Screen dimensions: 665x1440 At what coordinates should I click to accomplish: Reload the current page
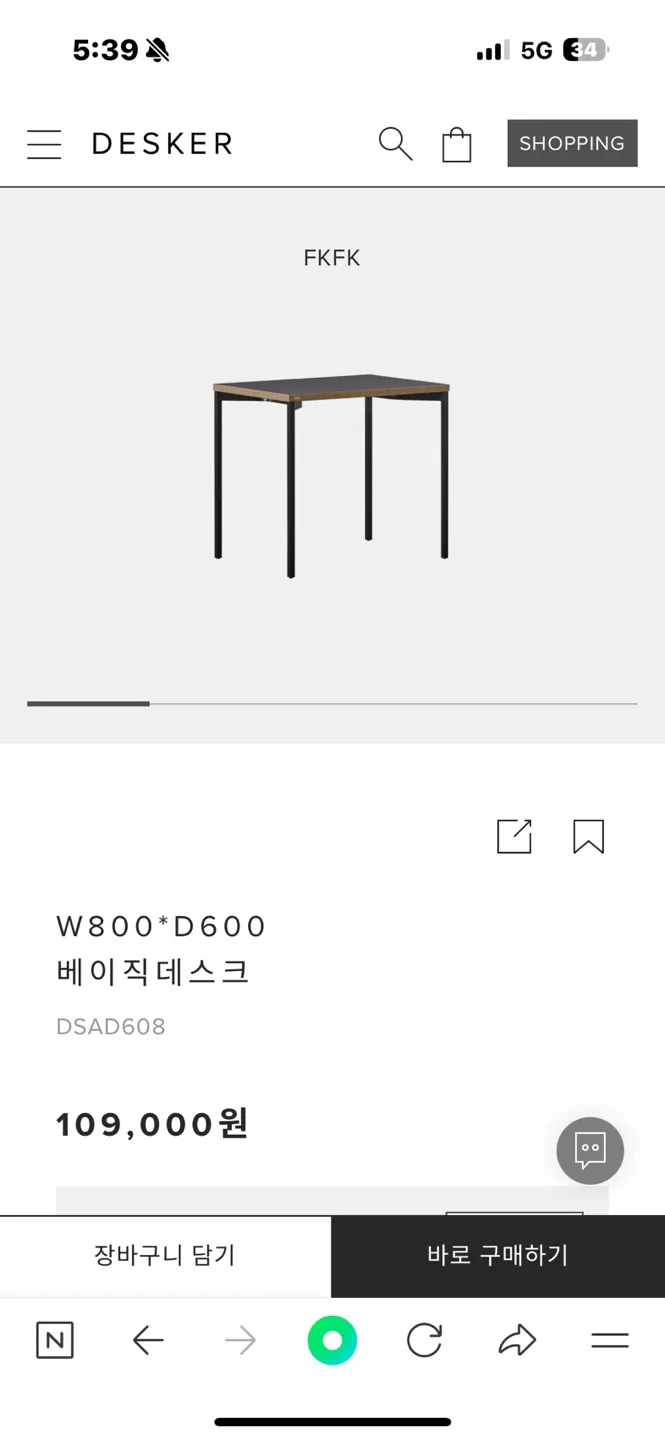[x=424, y=1340]
